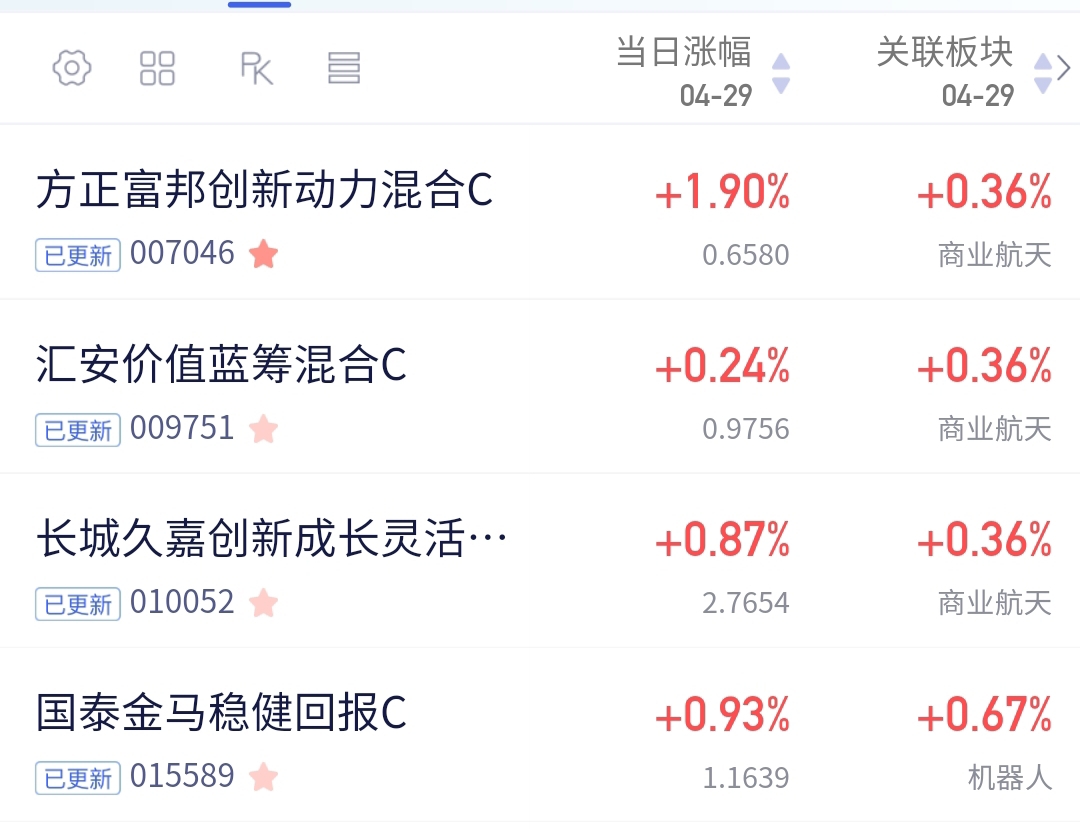
Task: Open the settings gear icon
Action: click(72, 67)
